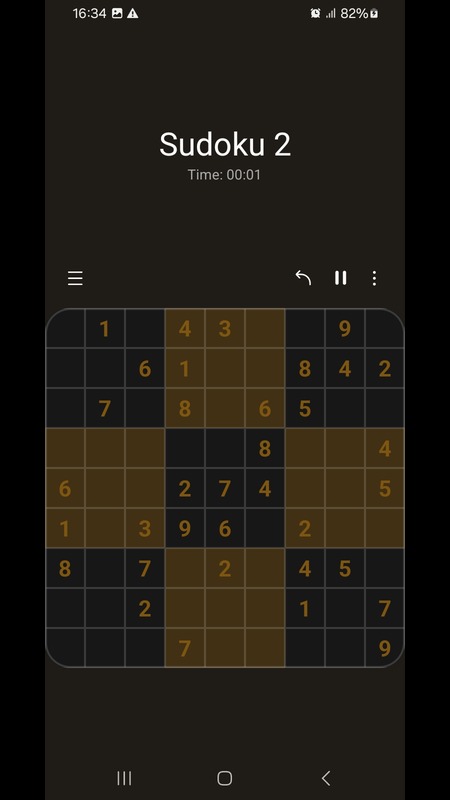This screenshot has height=800, width=450.
Task: Open the recent apps view
Action: pyautogui.click(x=124, y=778)
